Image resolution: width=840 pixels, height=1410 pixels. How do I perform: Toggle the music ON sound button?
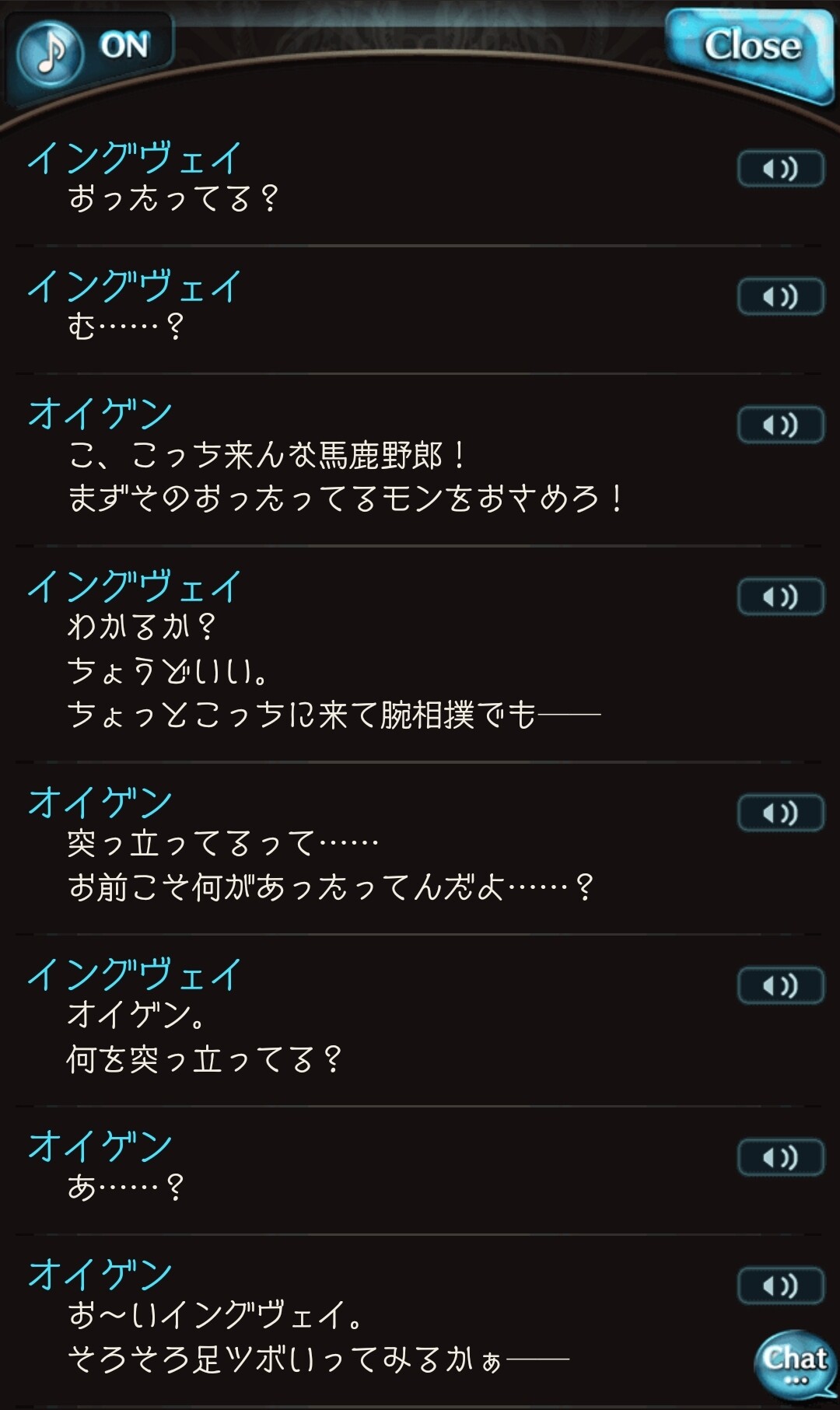[86, 50]
